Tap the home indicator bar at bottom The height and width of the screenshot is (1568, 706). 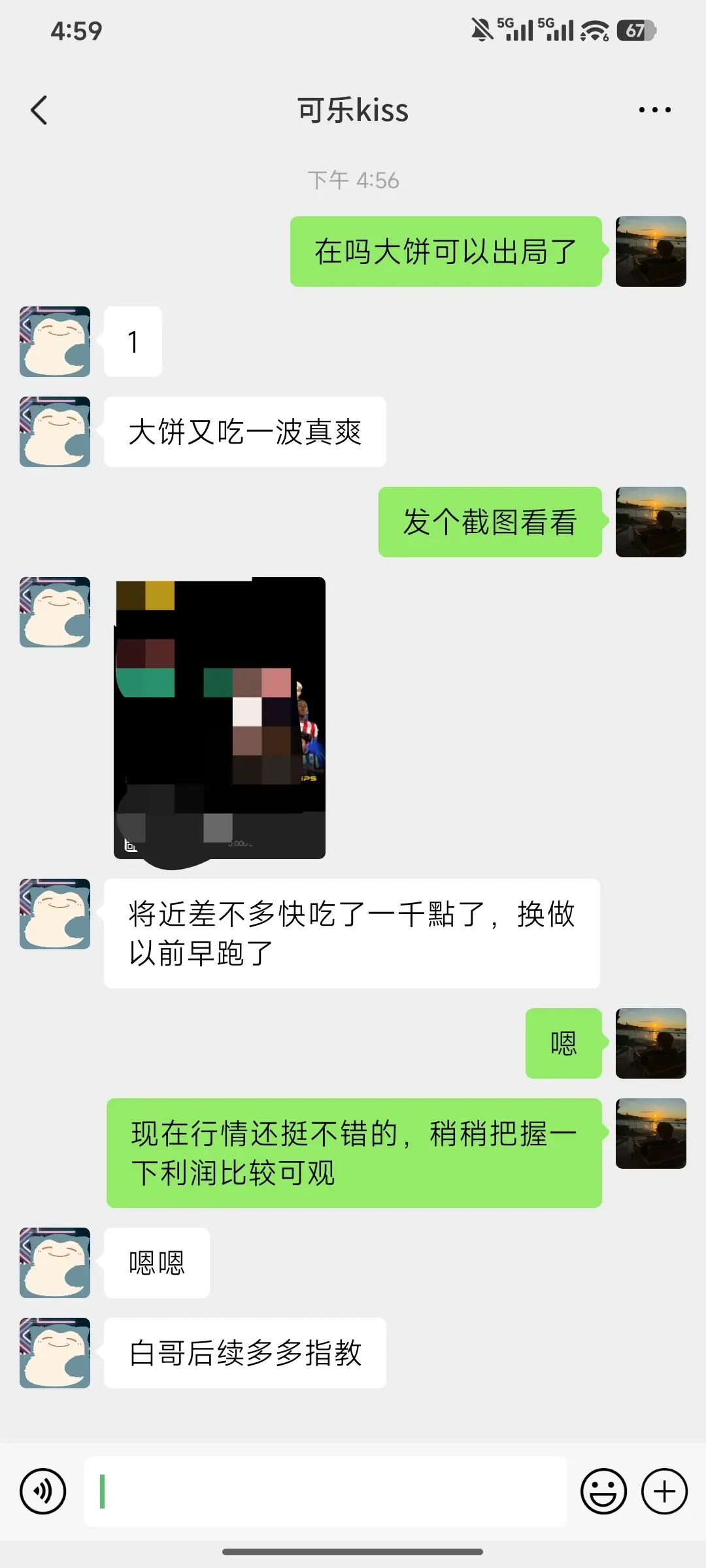pyautogui.click(x=353, y=1553)
